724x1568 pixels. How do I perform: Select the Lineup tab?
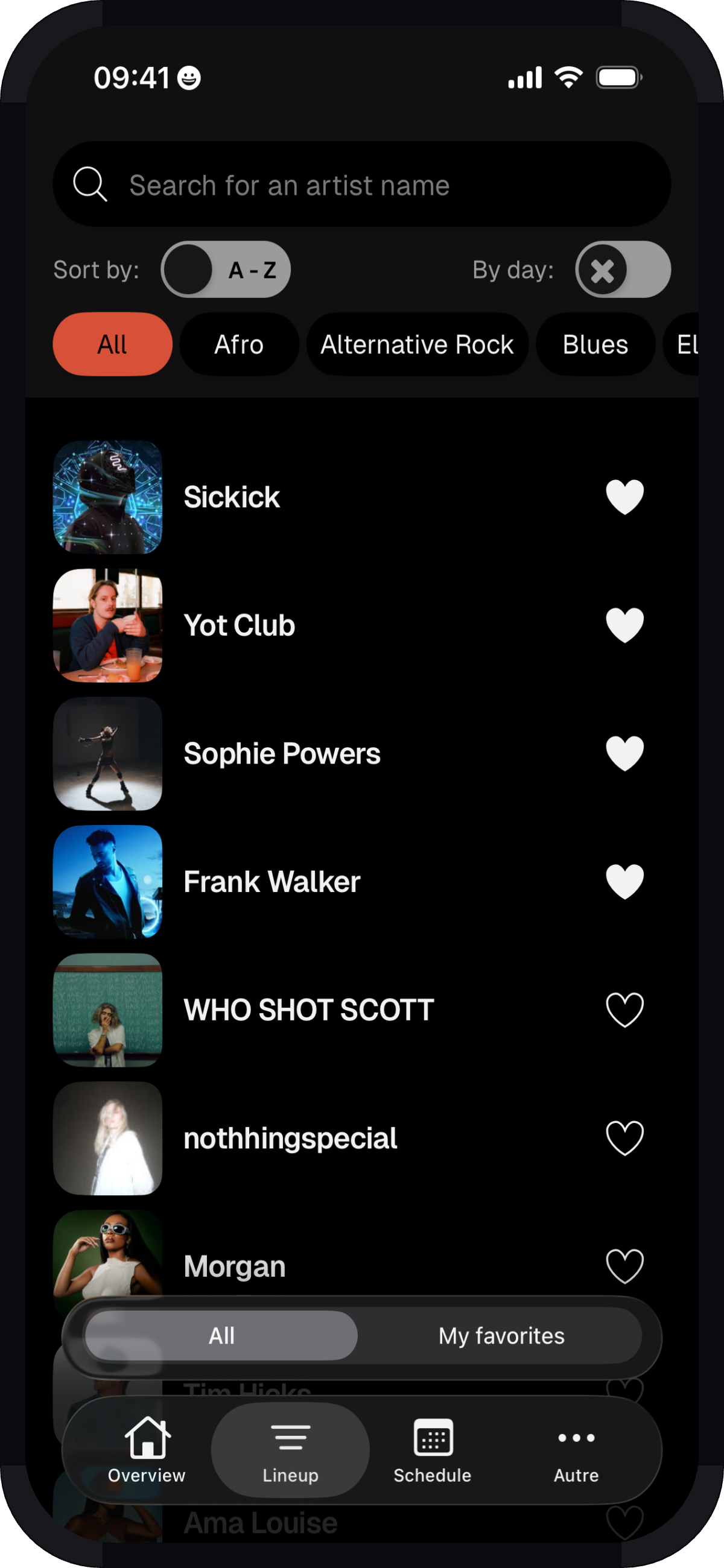click(x=290, y=1450)
